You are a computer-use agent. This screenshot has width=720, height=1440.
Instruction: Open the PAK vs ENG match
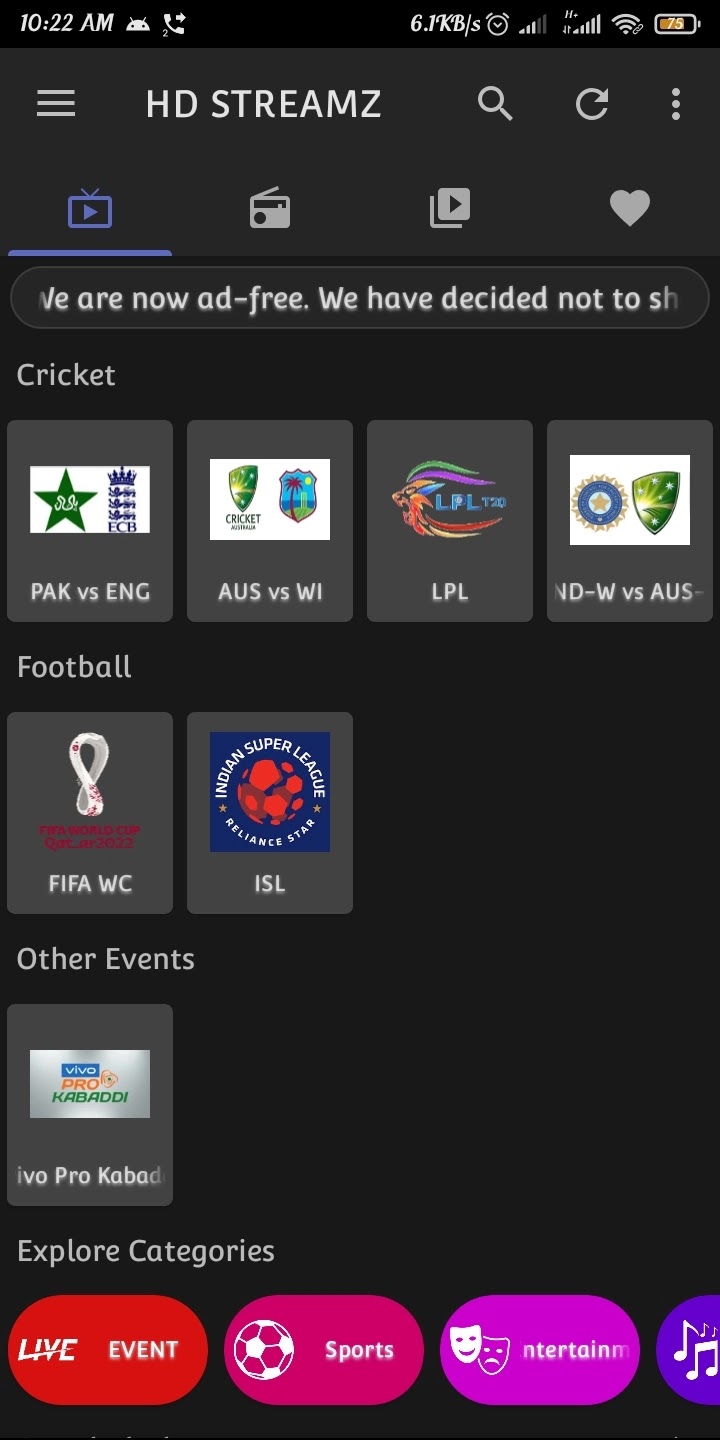coord(90,521)
